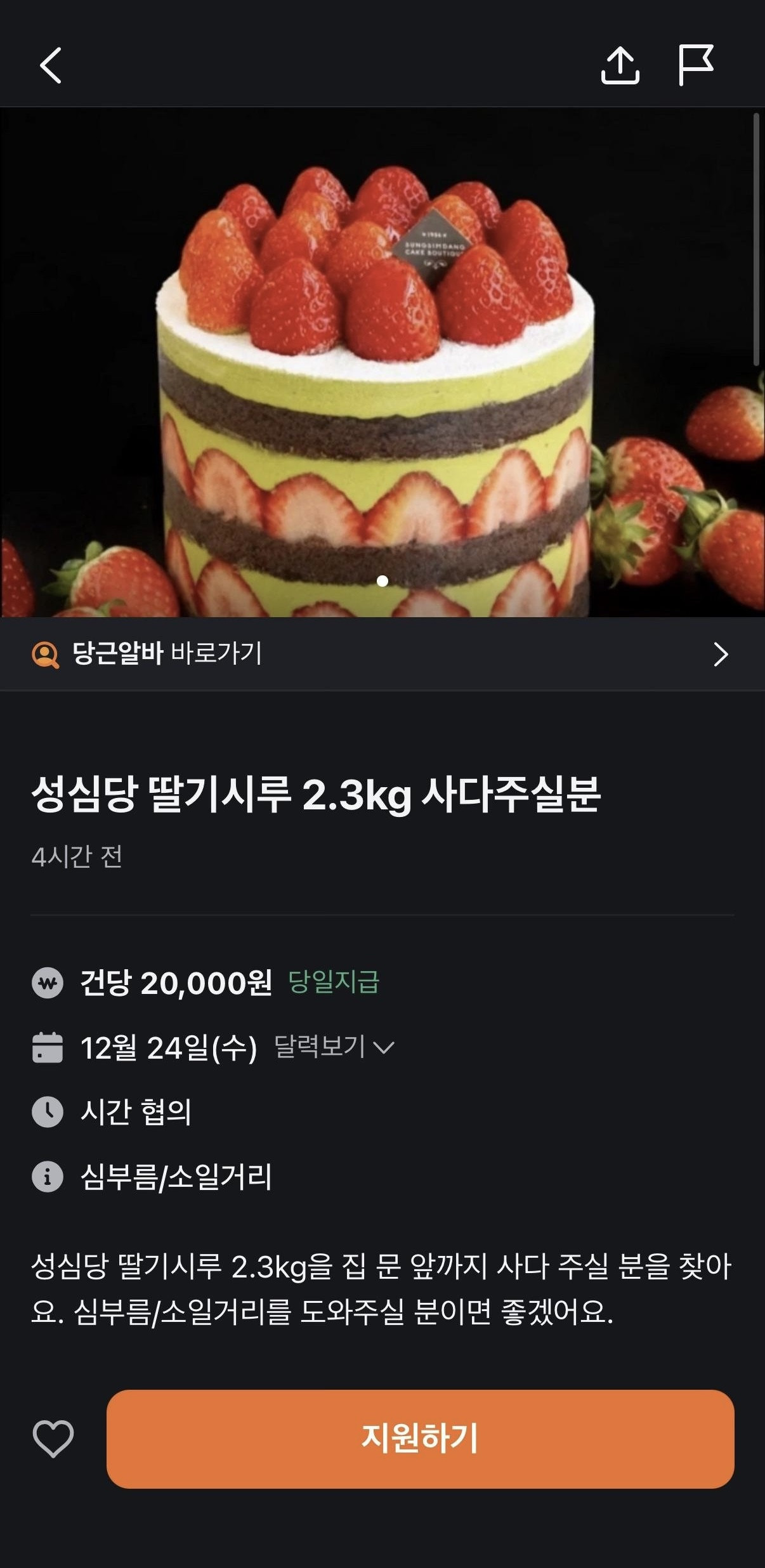
Task: Go back using the arrow icon
Action: pos(51,65)
